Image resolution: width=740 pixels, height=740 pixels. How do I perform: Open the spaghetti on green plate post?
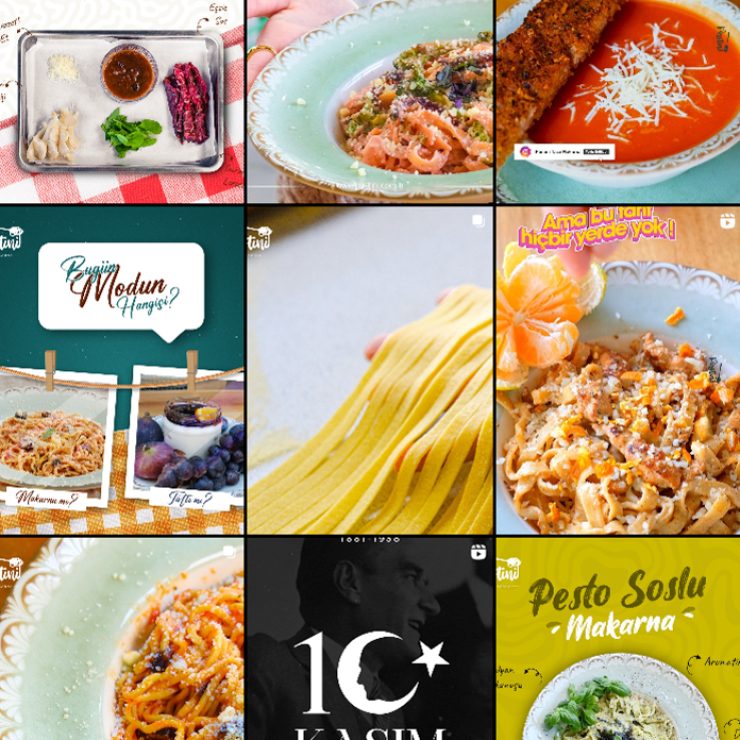click(121, 640)
